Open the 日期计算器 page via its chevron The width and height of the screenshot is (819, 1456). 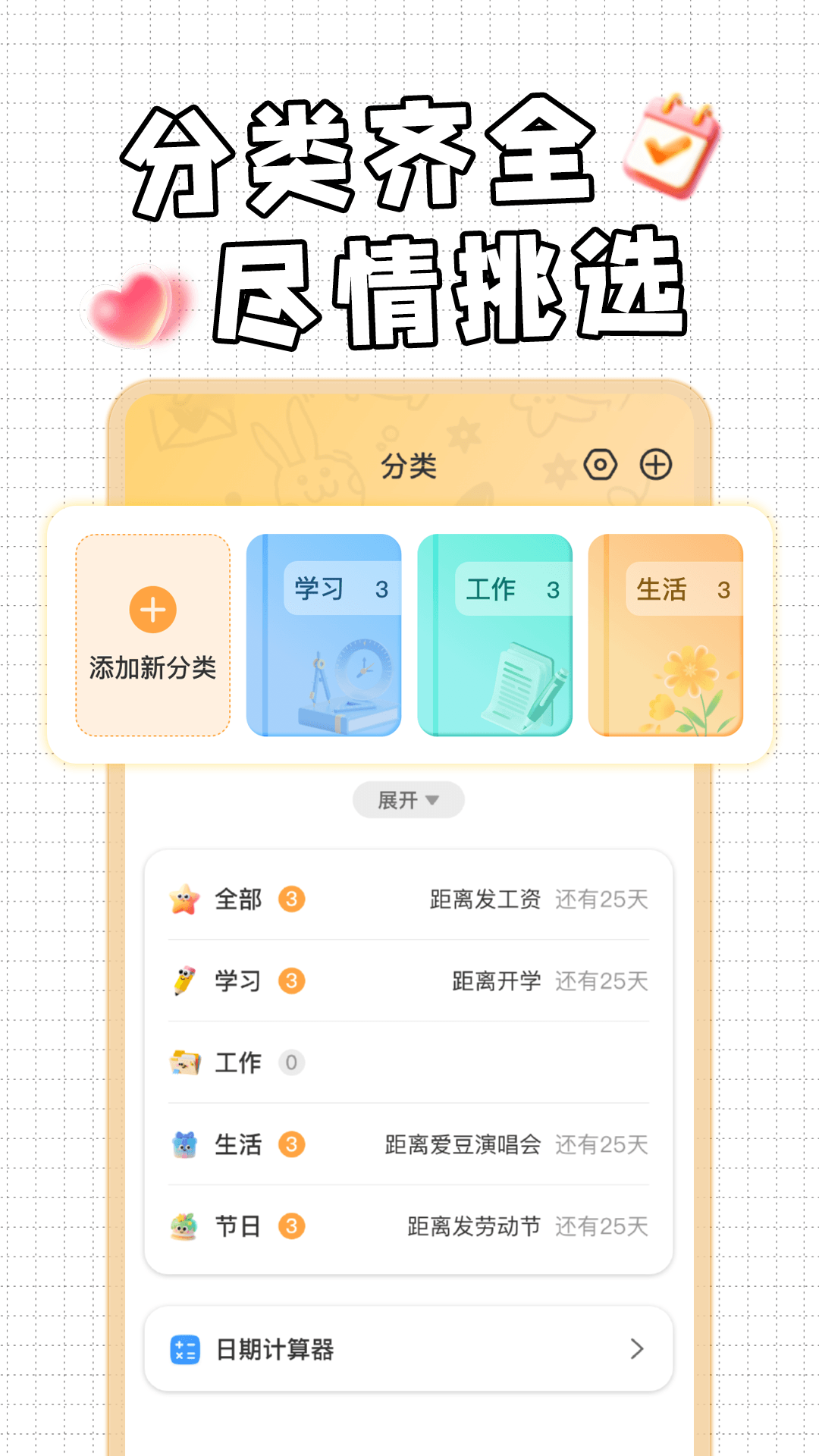click(635, 1349)
